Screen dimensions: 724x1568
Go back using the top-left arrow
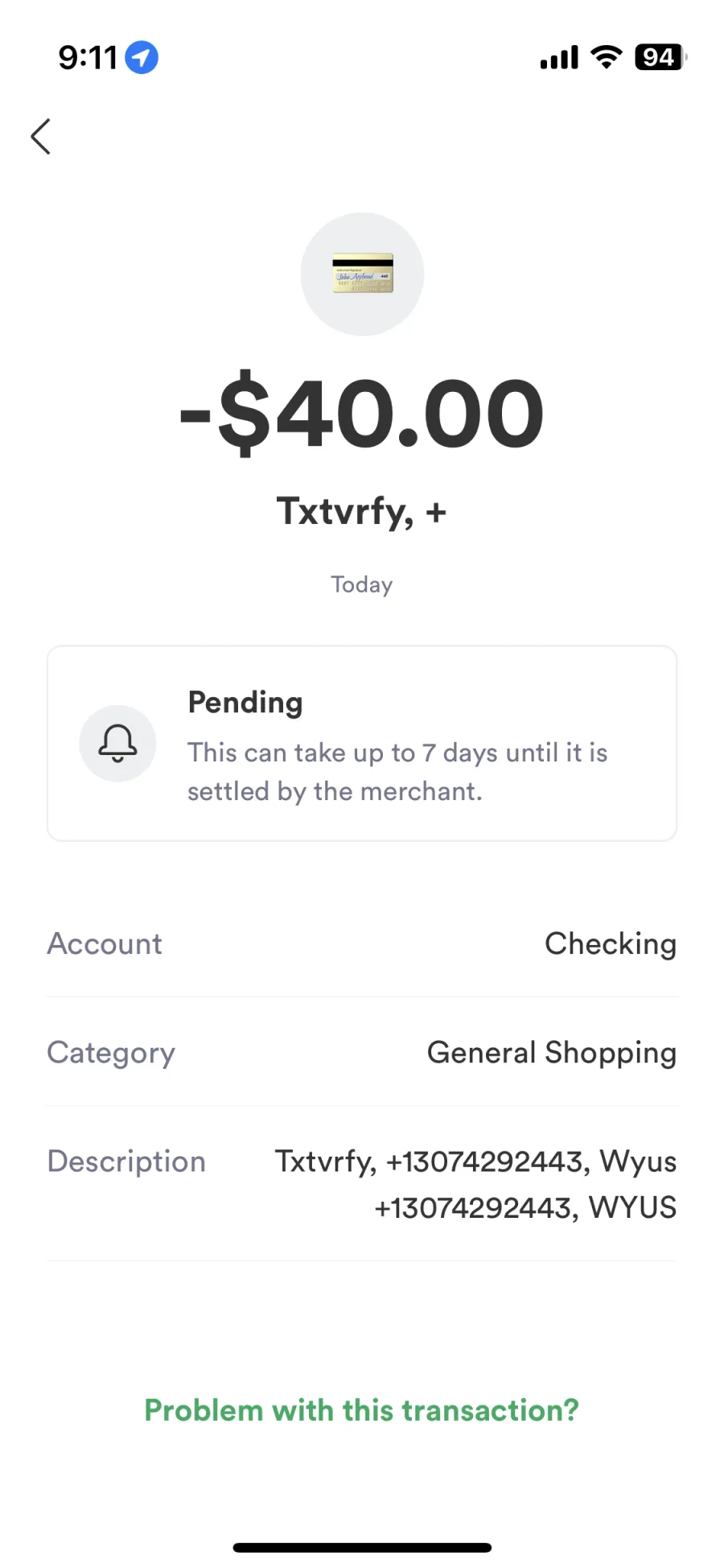[x=41, y=136]
